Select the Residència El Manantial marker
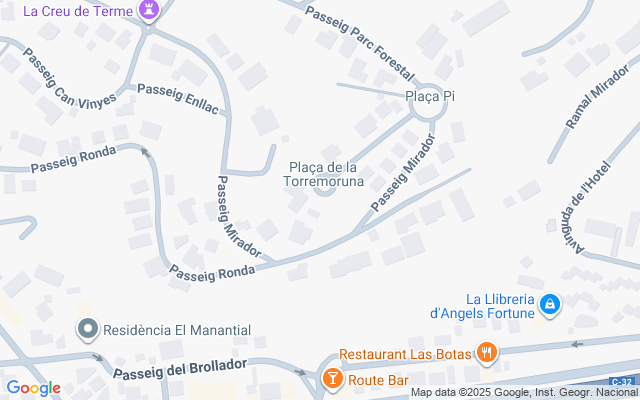This screenshot has height=400, width=640. coord(88,329)
